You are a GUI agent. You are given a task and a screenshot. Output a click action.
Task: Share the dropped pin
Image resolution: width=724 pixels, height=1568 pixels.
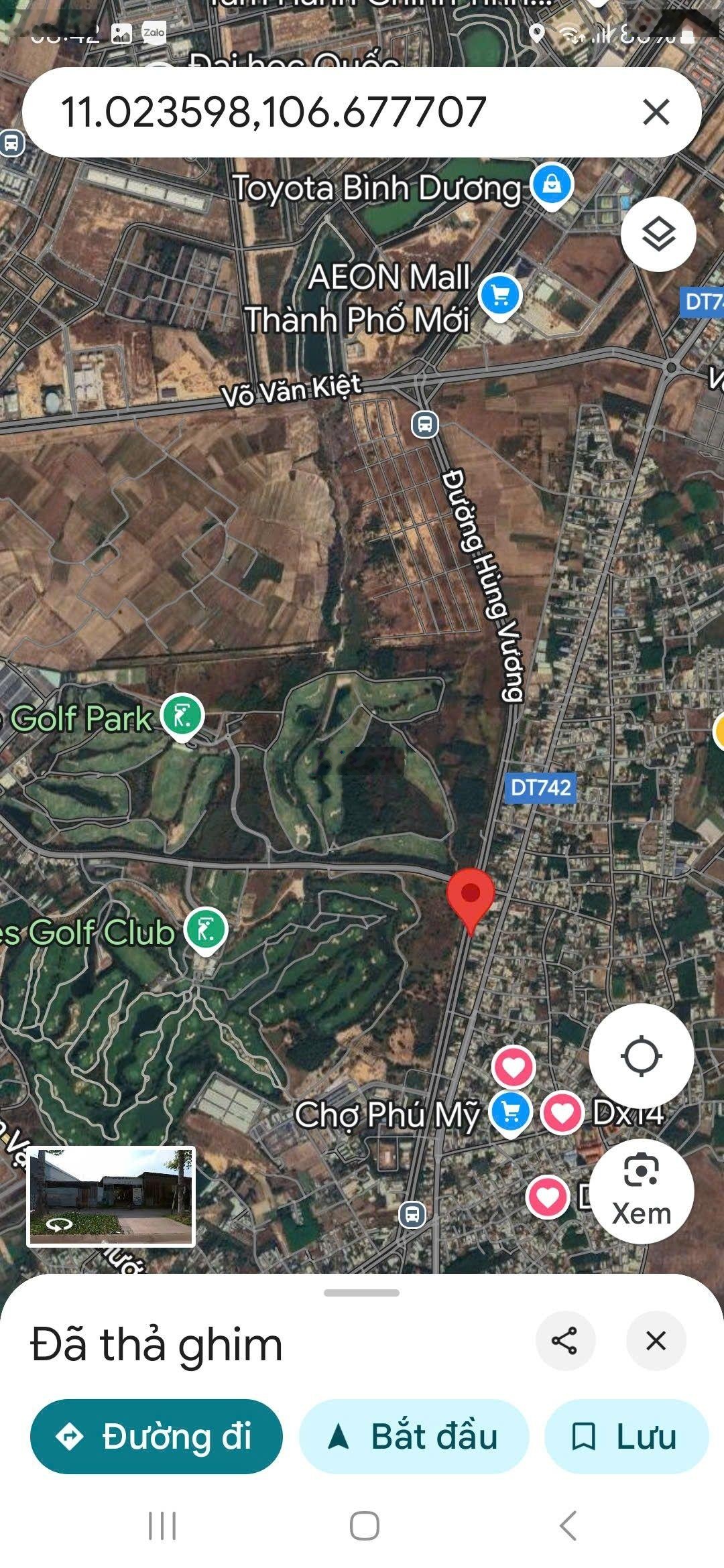[564, 1341]
